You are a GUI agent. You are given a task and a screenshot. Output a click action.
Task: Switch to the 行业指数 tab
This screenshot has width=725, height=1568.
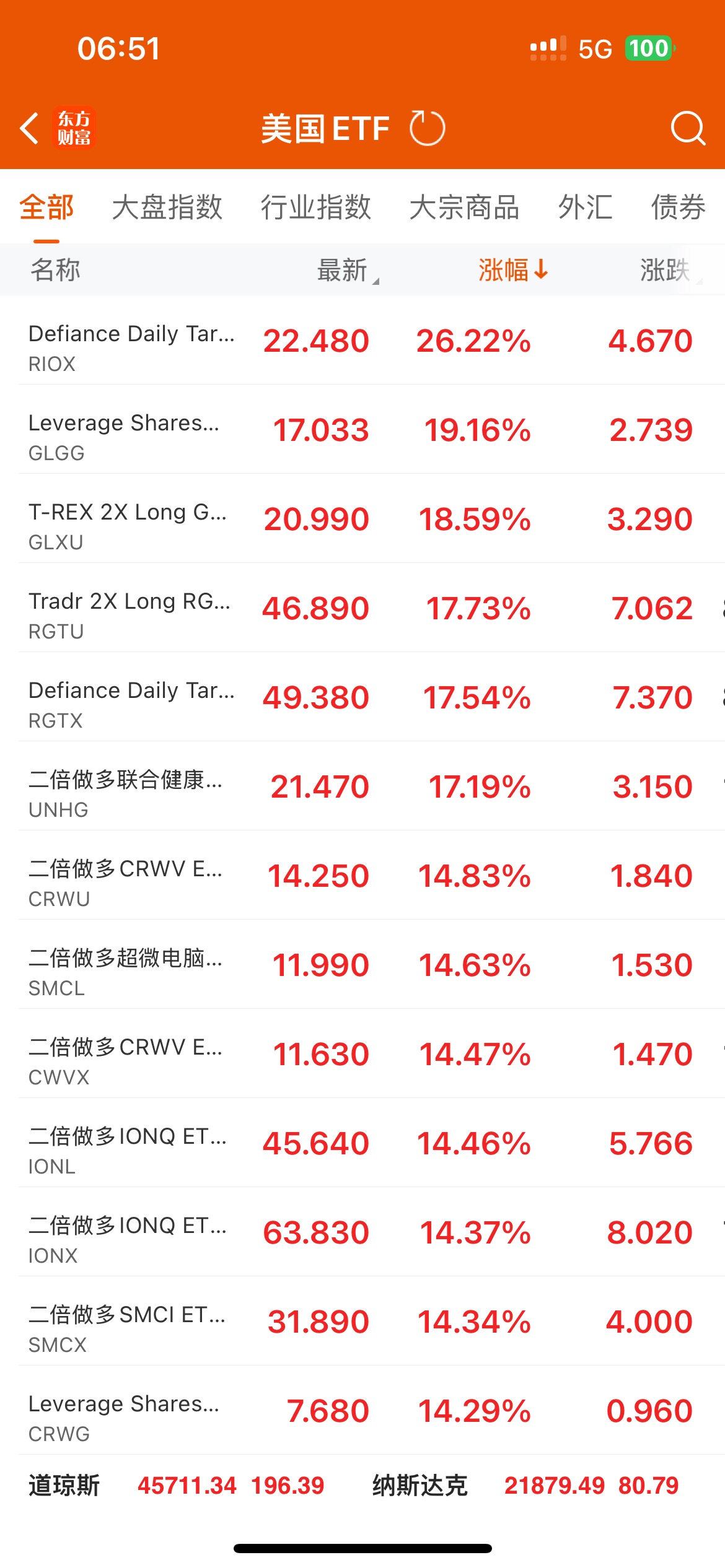pyautogui.click(x=315, y=207)
